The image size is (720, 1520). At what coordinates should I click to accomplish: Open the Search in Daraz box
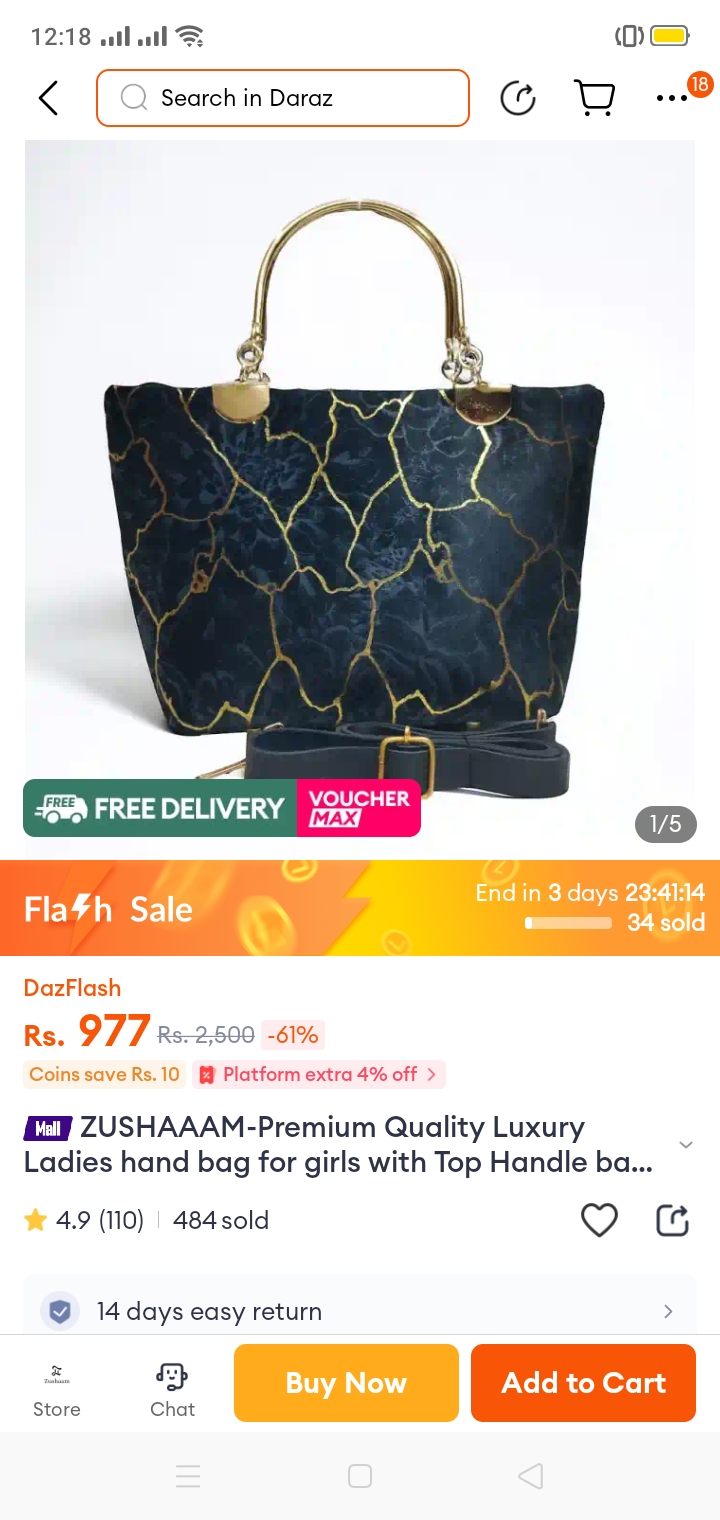[x=283, y=98]
